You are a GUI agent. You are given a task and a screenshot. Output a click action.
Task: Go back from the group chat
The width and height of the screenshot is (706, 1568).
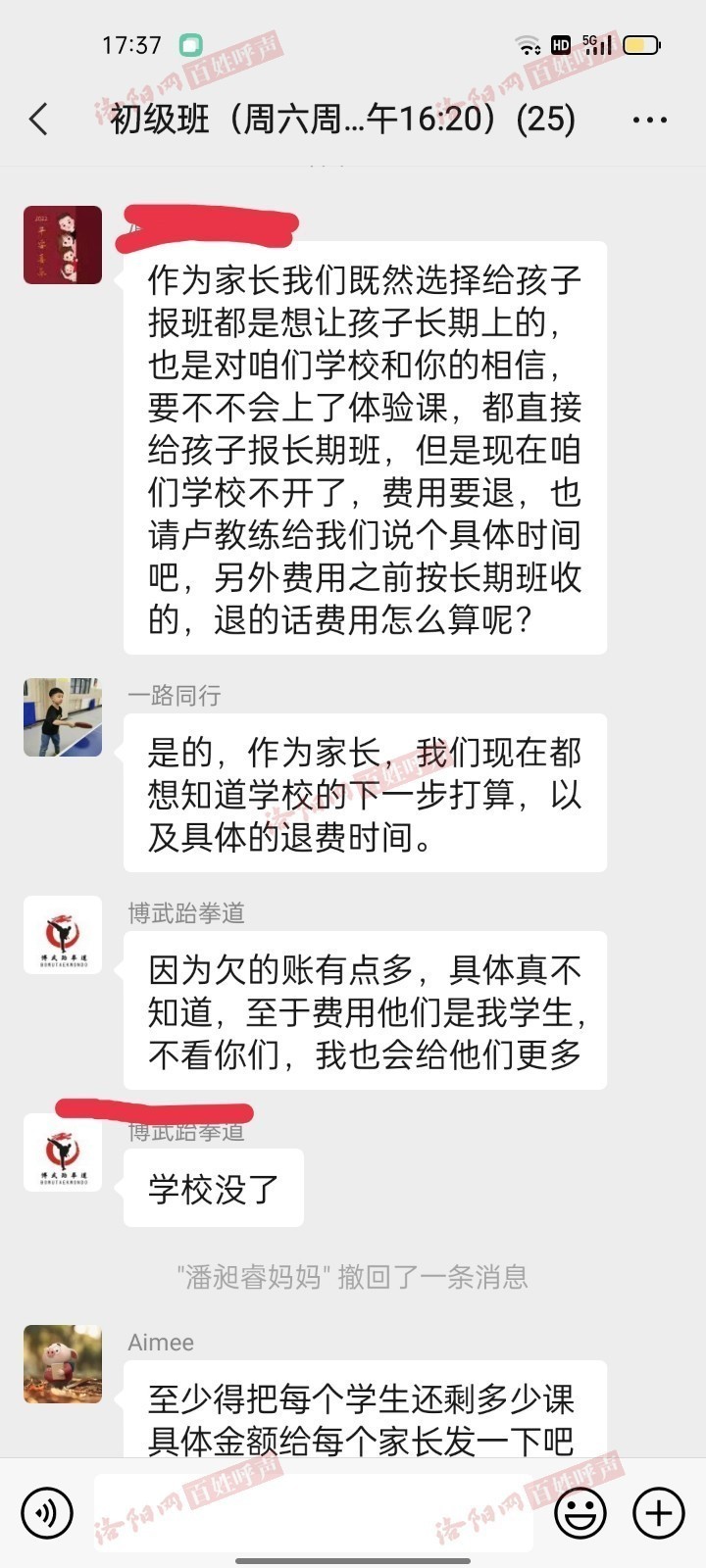pyautogui.click(x=39, y=120)
